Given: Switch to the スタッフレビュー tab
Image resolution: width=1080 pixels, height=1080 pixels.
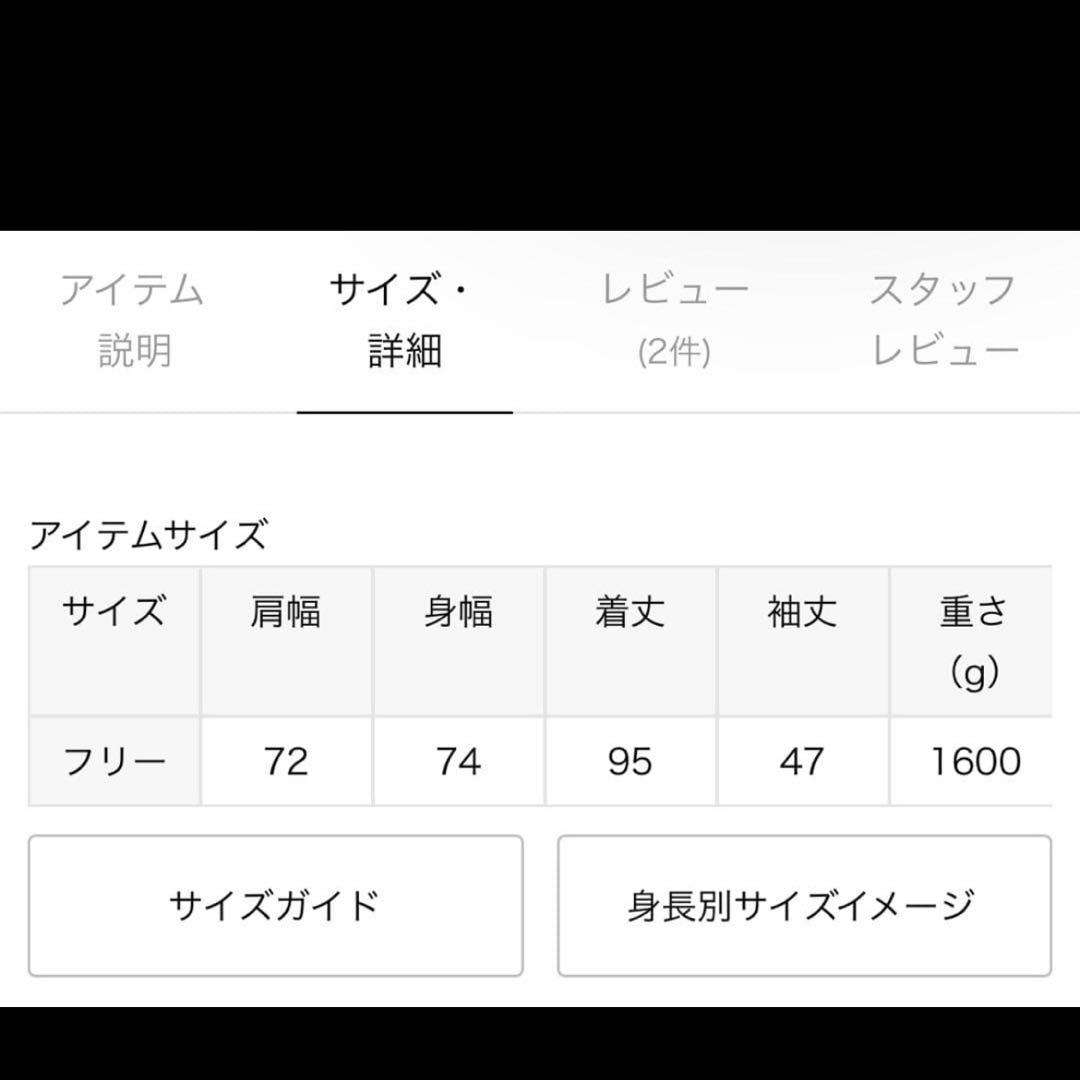Looking at the screenshot, I should (943, 320).
